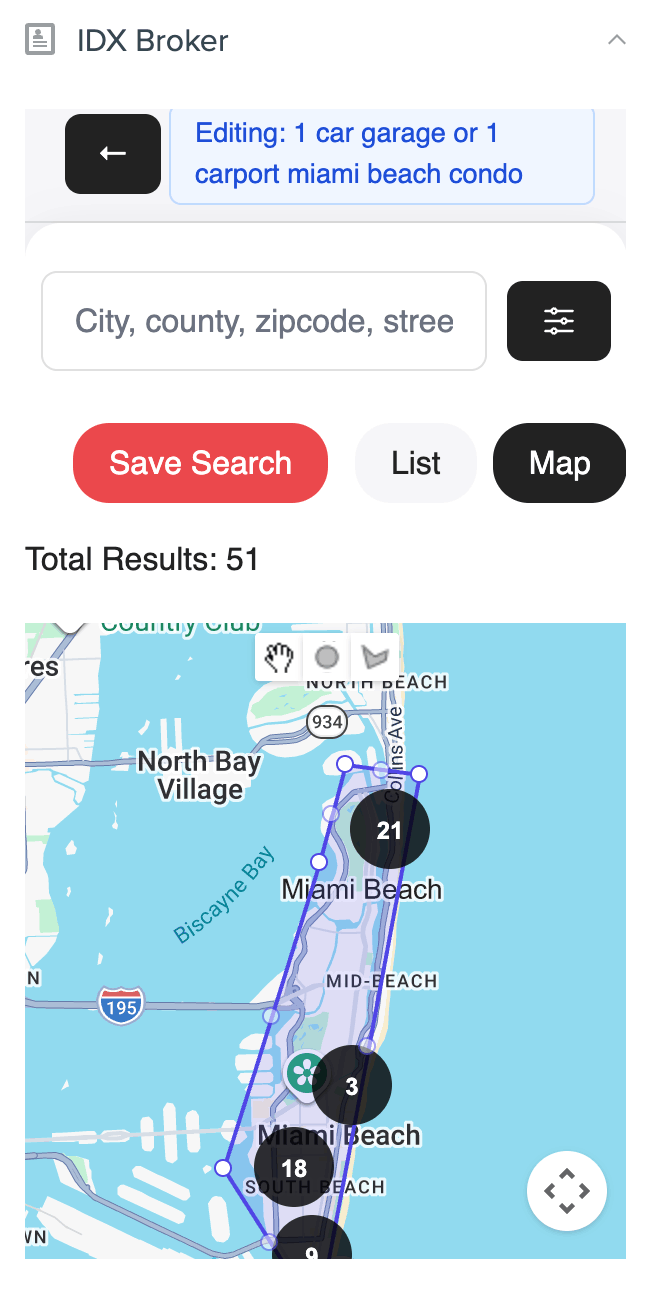
Task: Tap the city, county, zipcode search field
Action: [264, 321]
